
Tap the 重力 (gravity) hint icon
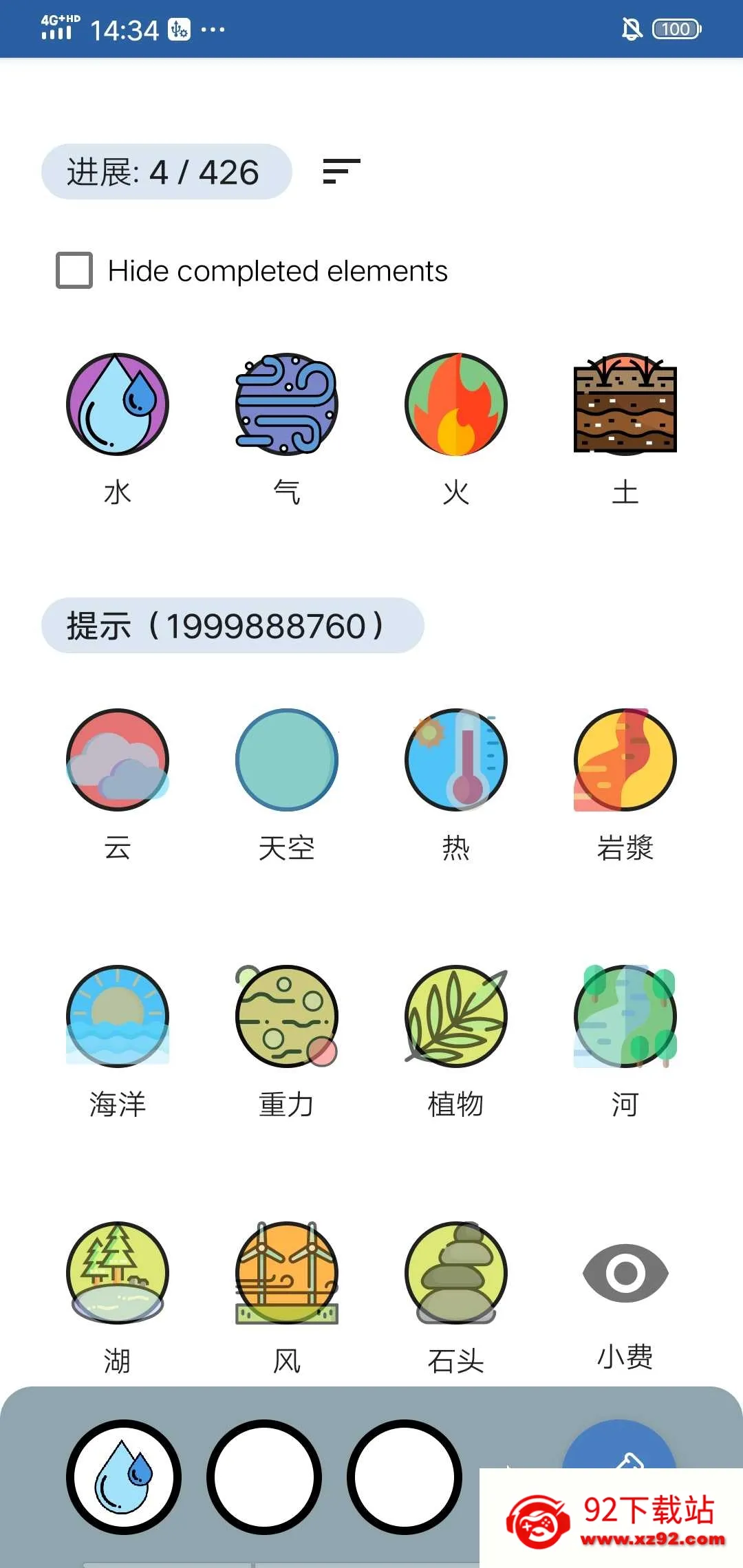tap(287, 1016)
